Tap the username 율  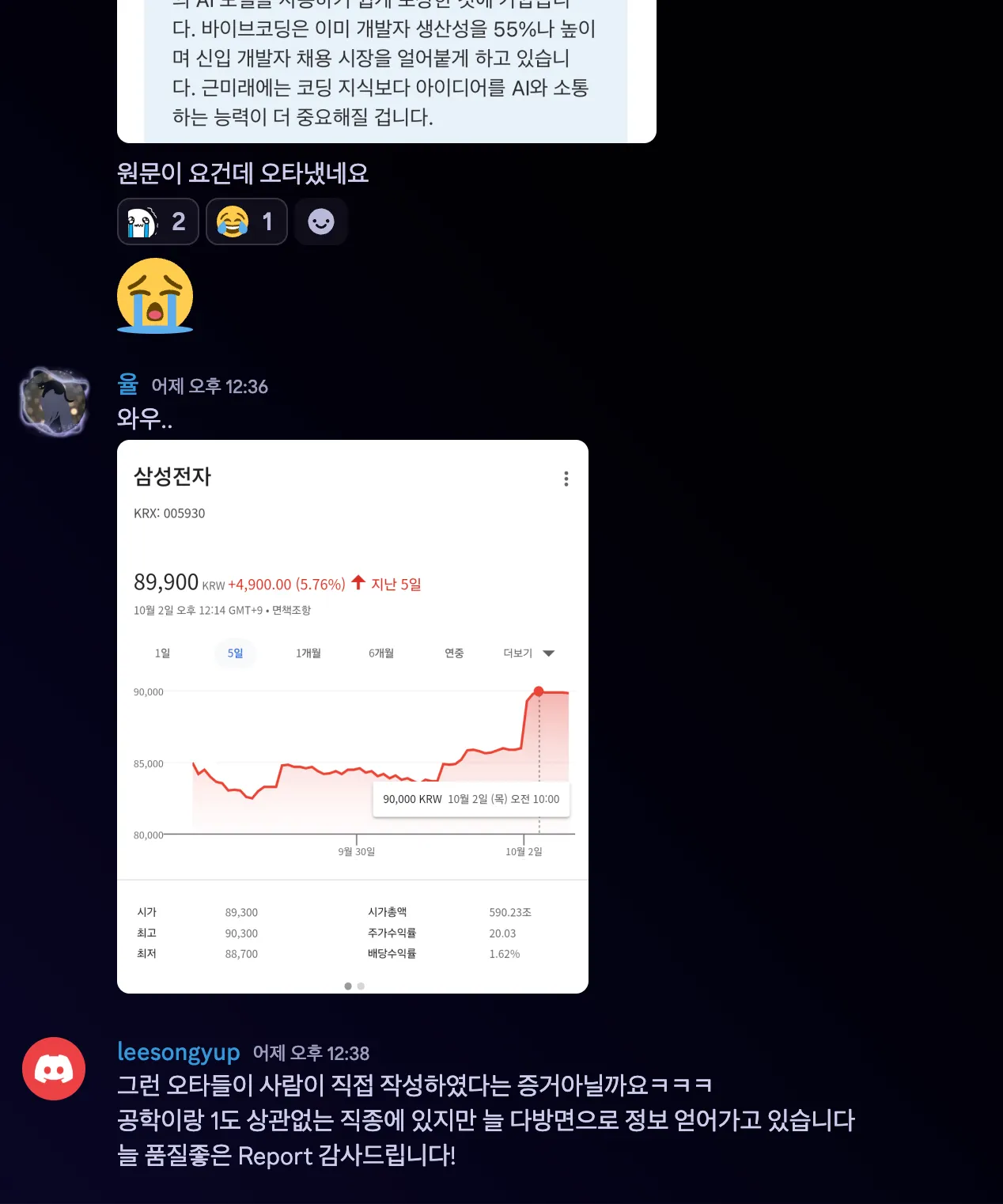pos(128,385)
